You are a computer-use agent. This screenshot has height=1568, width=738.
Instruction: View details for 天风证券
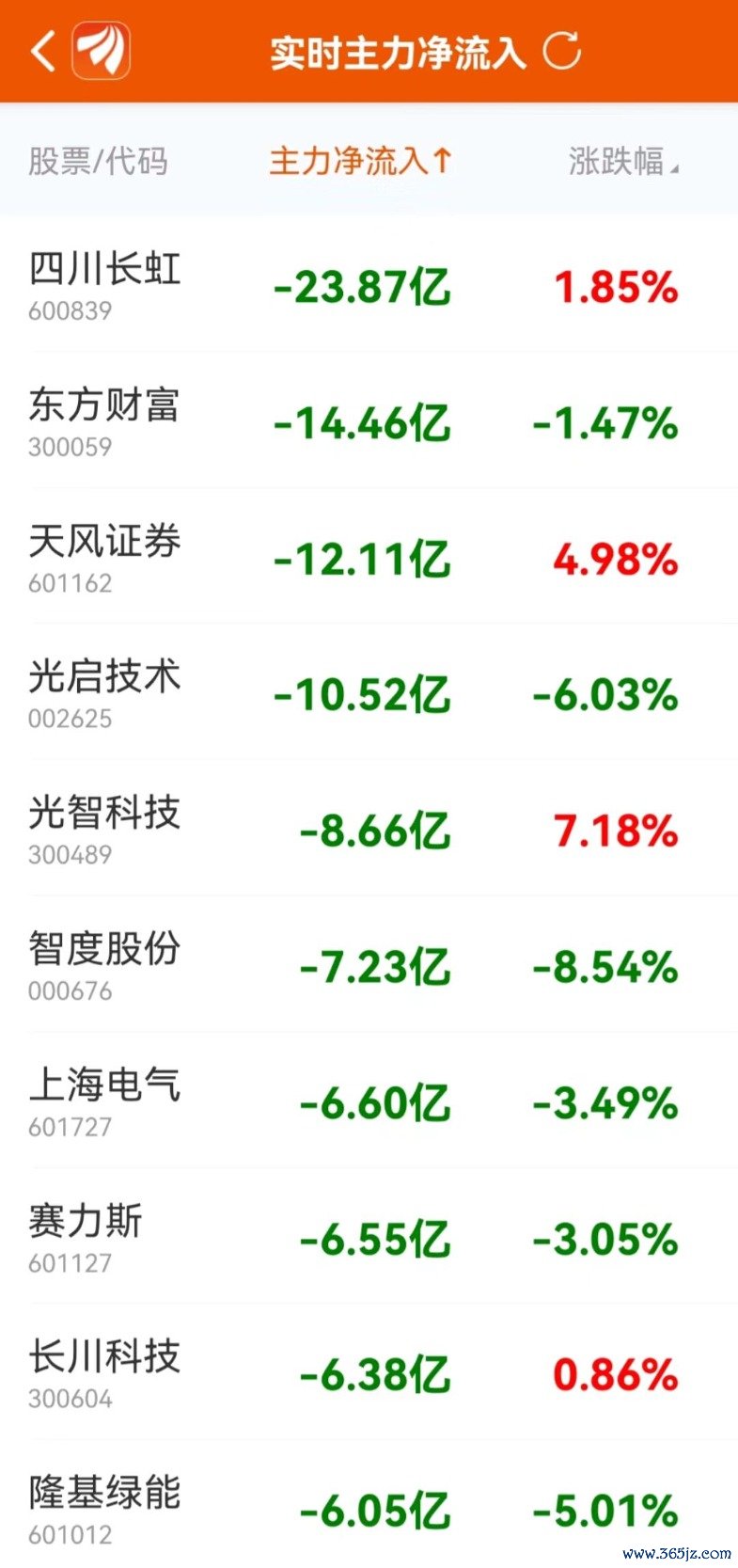click(369, 556)
